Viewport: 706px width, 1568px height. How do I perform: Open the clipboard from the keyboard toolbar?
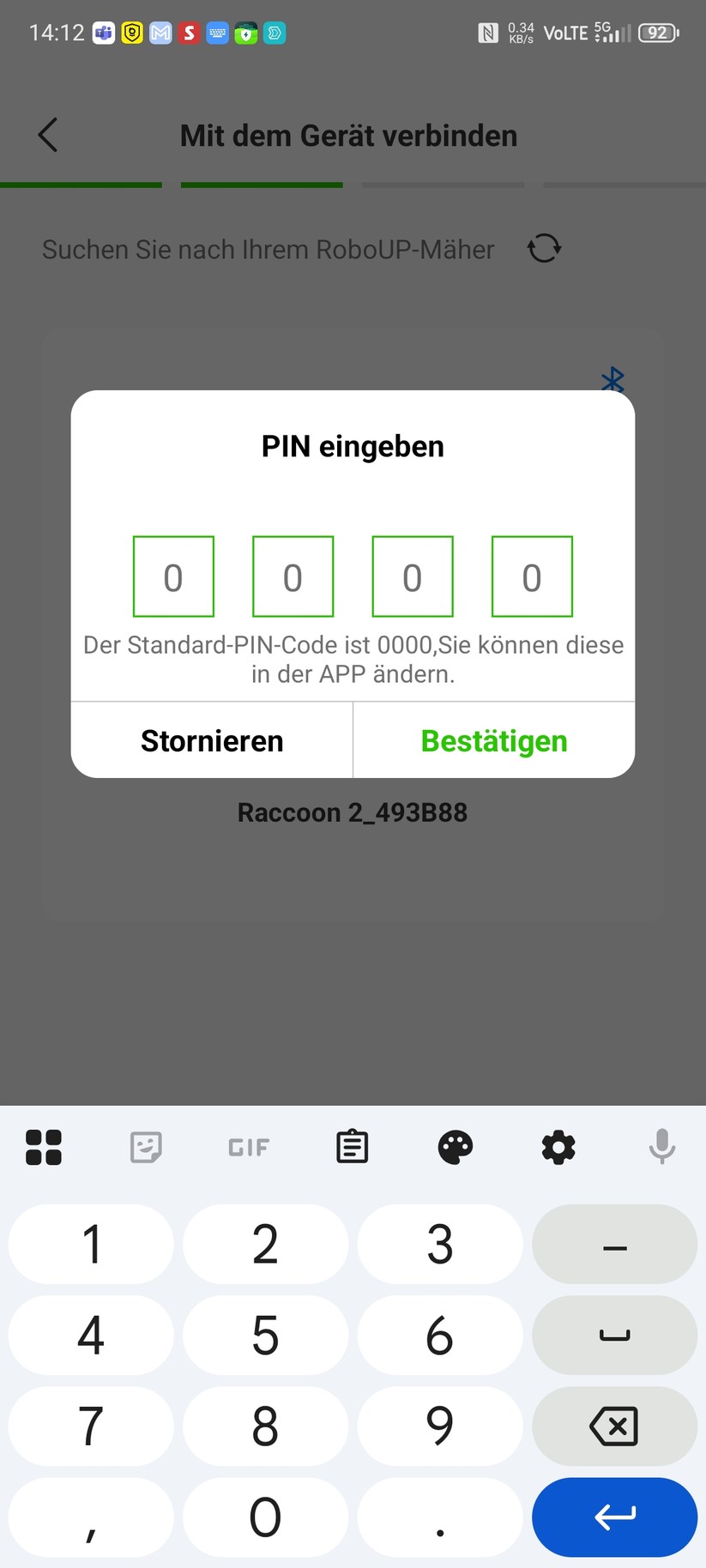pyautogui.click(x=352, y=1146)
